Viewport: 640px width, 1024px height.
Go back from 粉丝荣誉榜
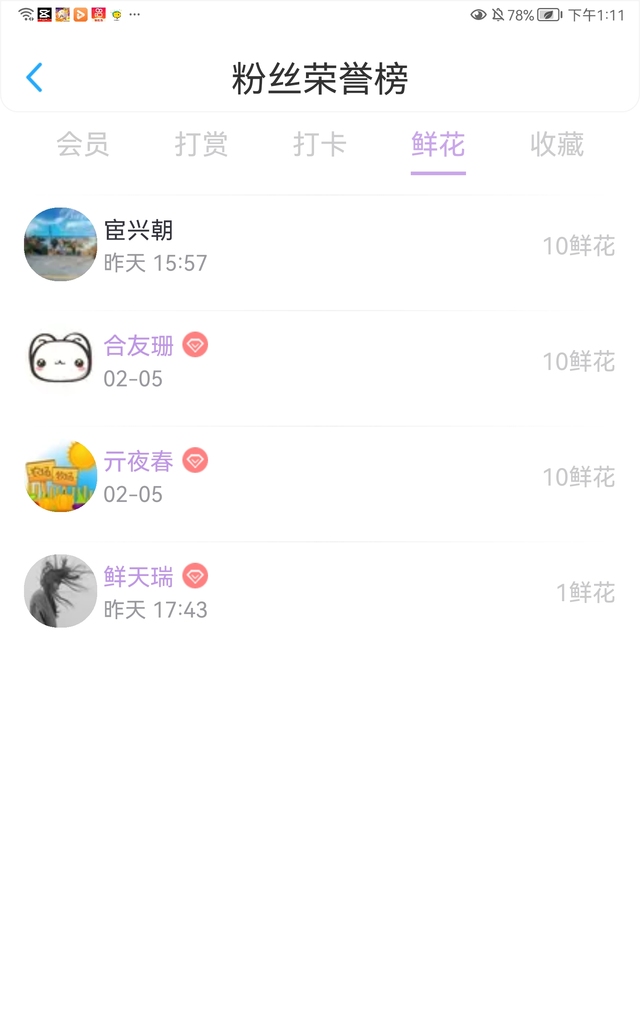coord(35,78)
